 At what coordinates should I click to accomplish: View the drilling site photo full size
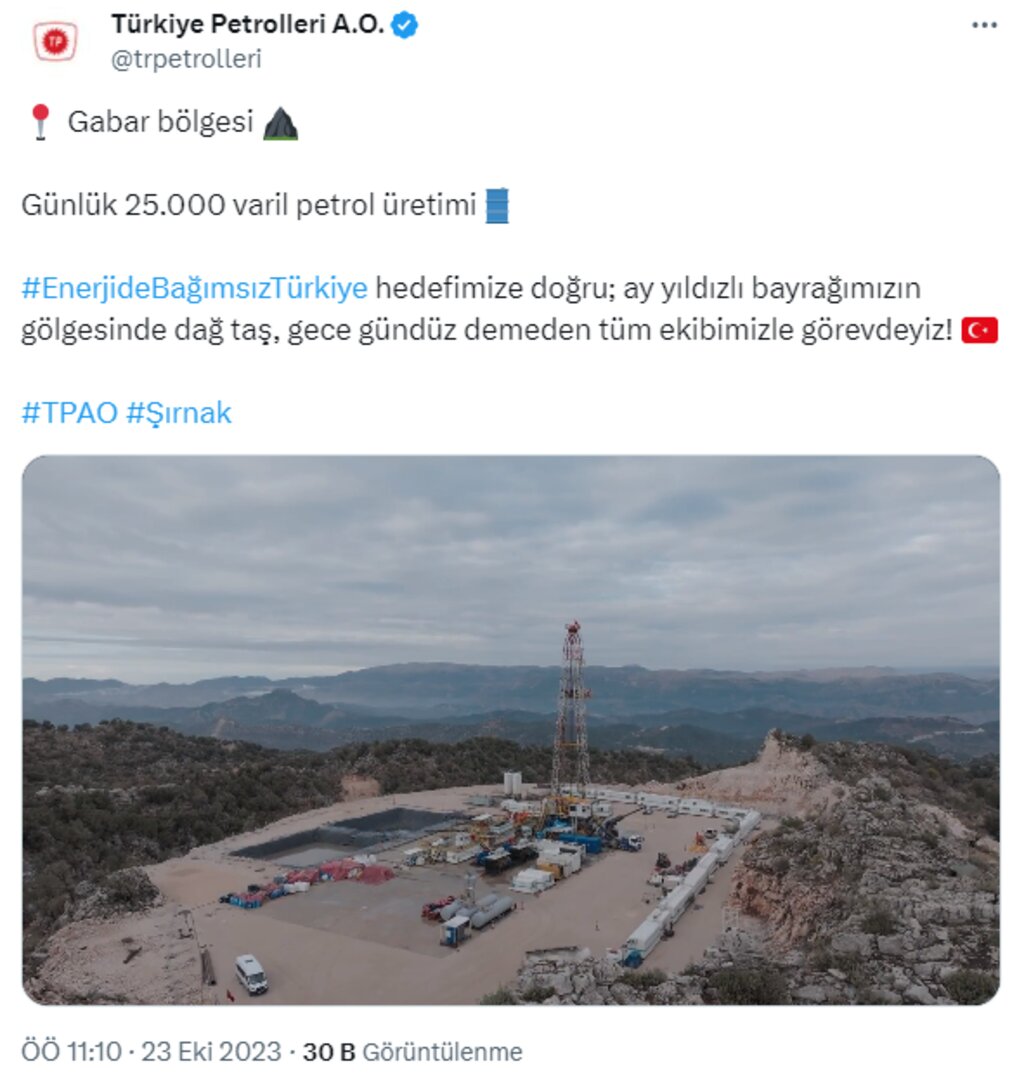[x=510, y=730]
